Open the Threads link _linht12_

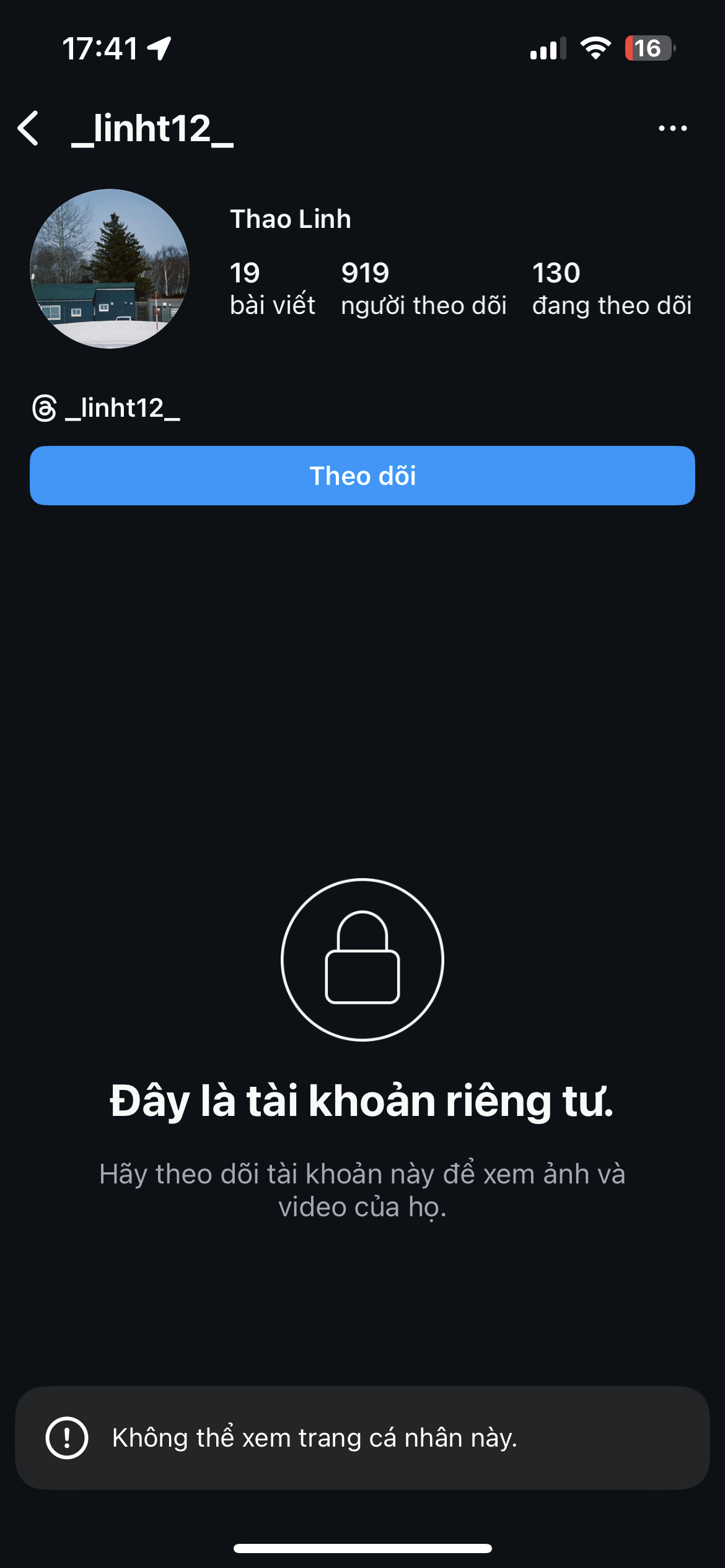(x=107, y=408)
